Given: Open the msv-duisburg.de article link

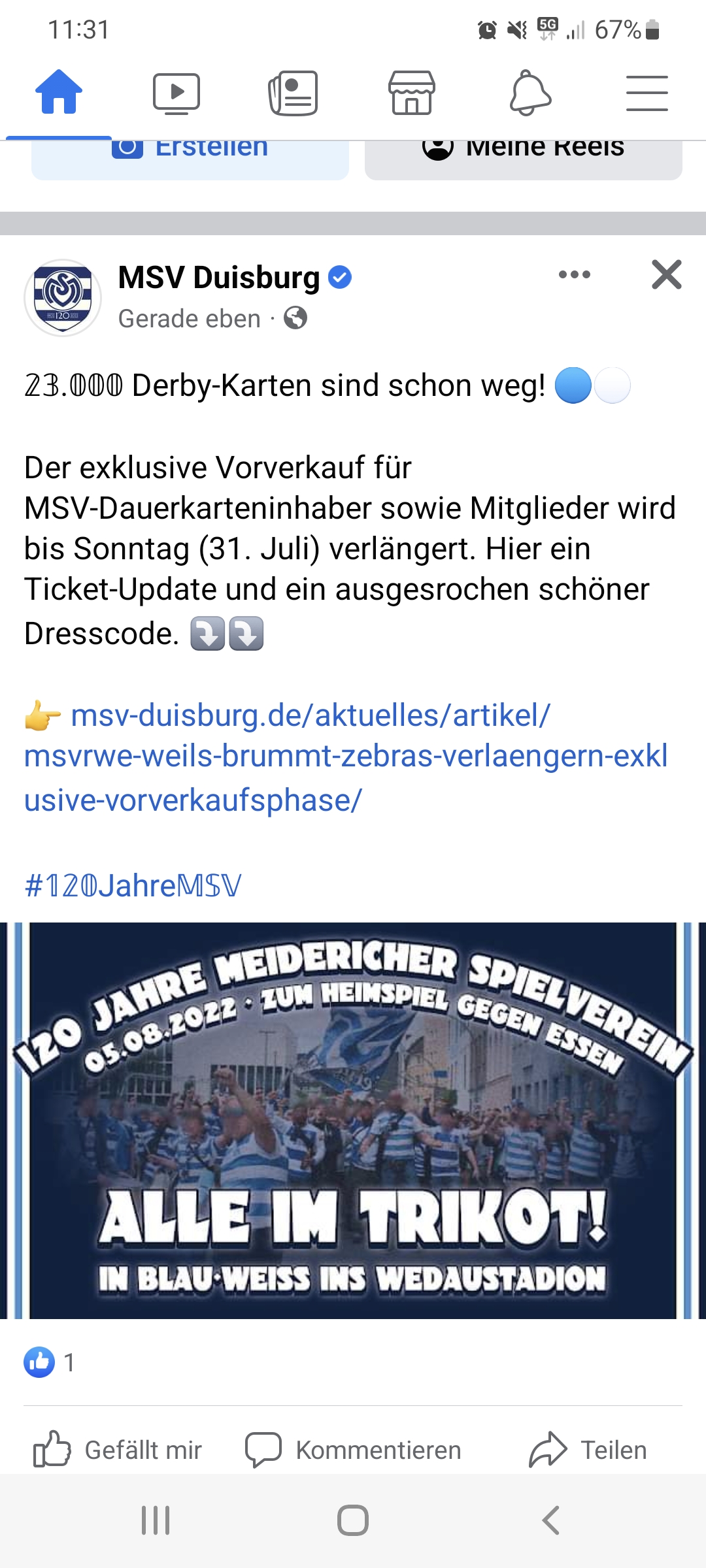Looking at the screenshot, I should point(346,758).
